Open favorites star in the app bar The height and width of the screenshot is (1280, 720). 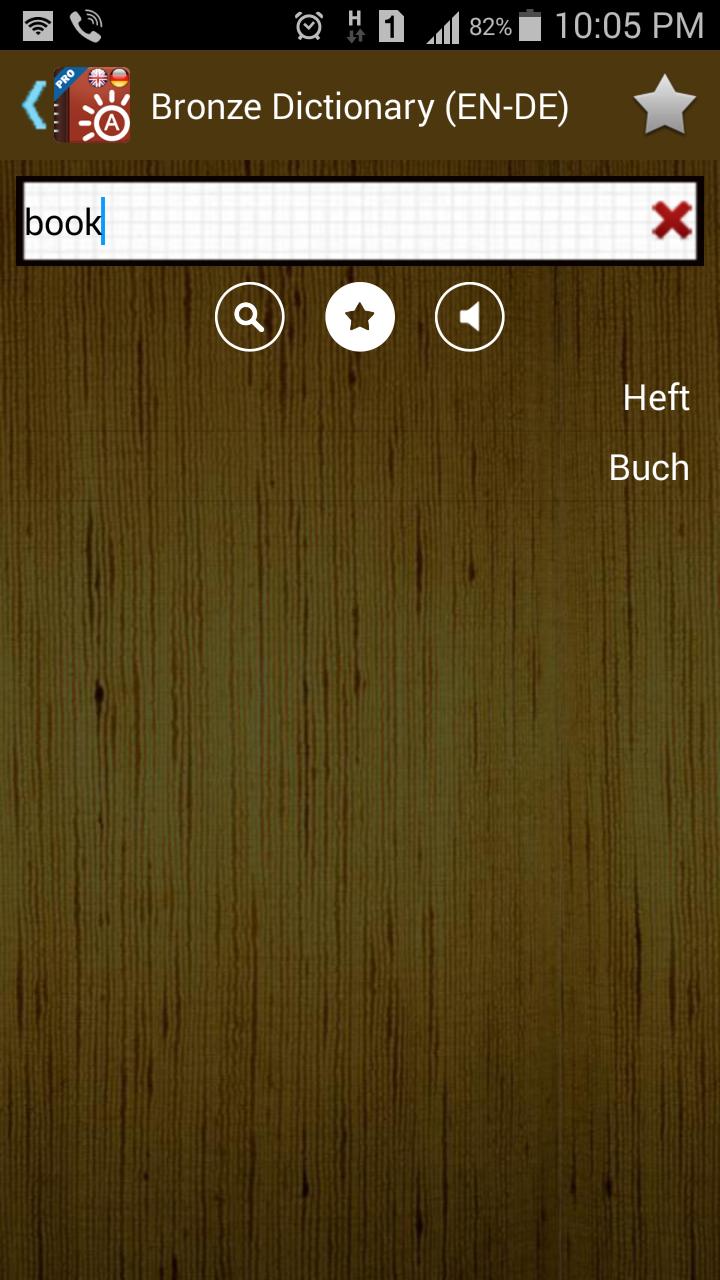point(664,106)
